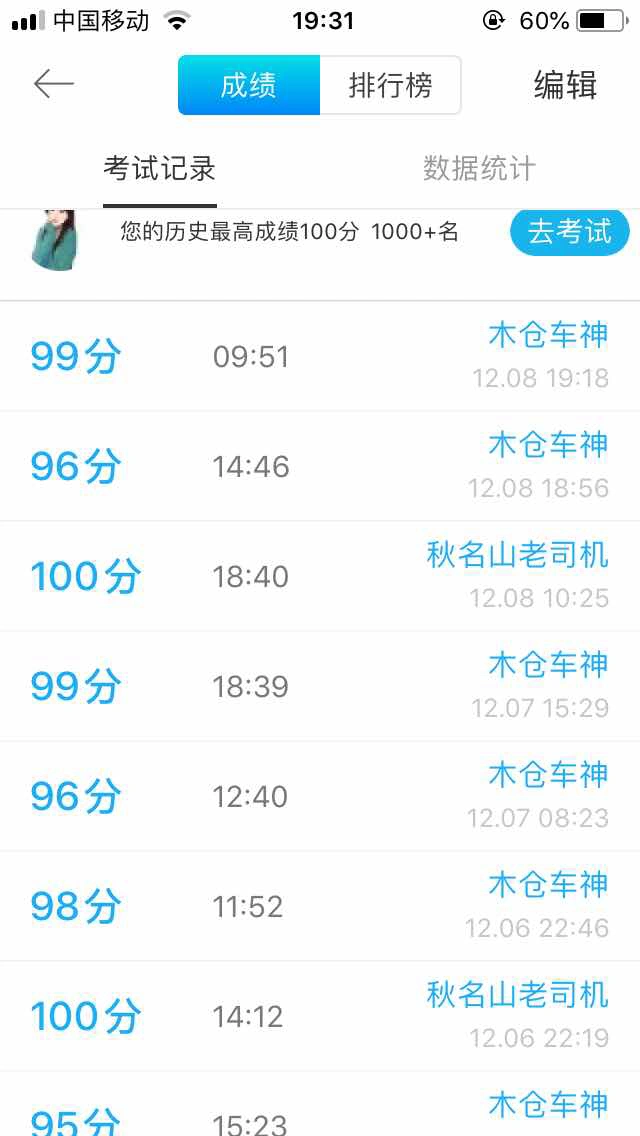View the 96分 record from 12.07 08:23
Viewport: 640px width, 1136px height.
(x=320, y=796)
